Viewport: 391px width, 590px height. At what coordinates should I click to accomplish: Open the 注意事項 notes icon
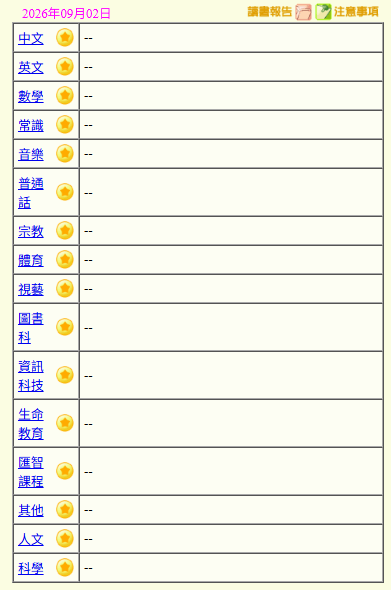(323, 12)
